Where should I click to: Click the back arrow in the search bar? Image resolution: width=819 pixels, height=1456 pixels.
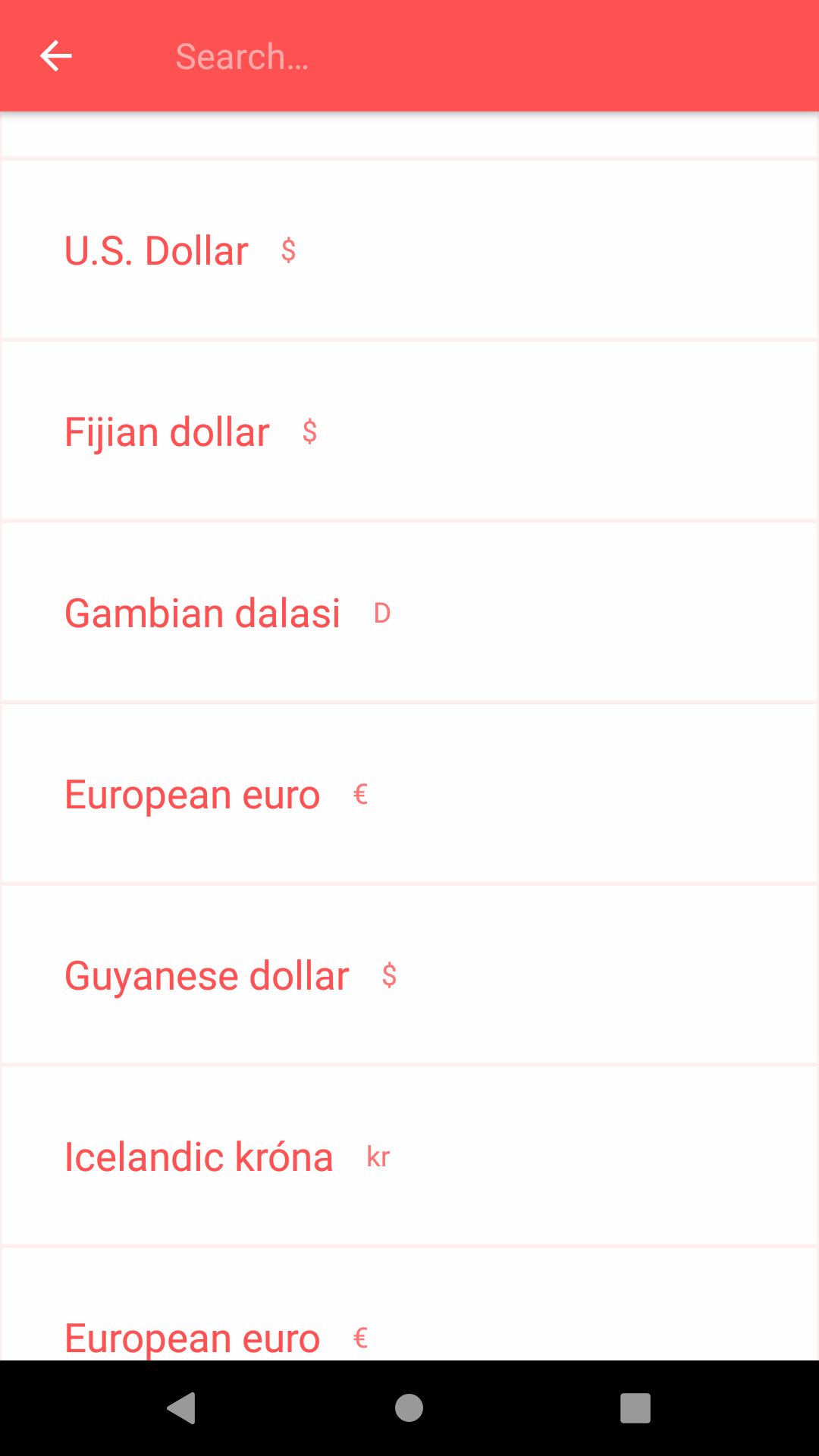pos(55,55)
